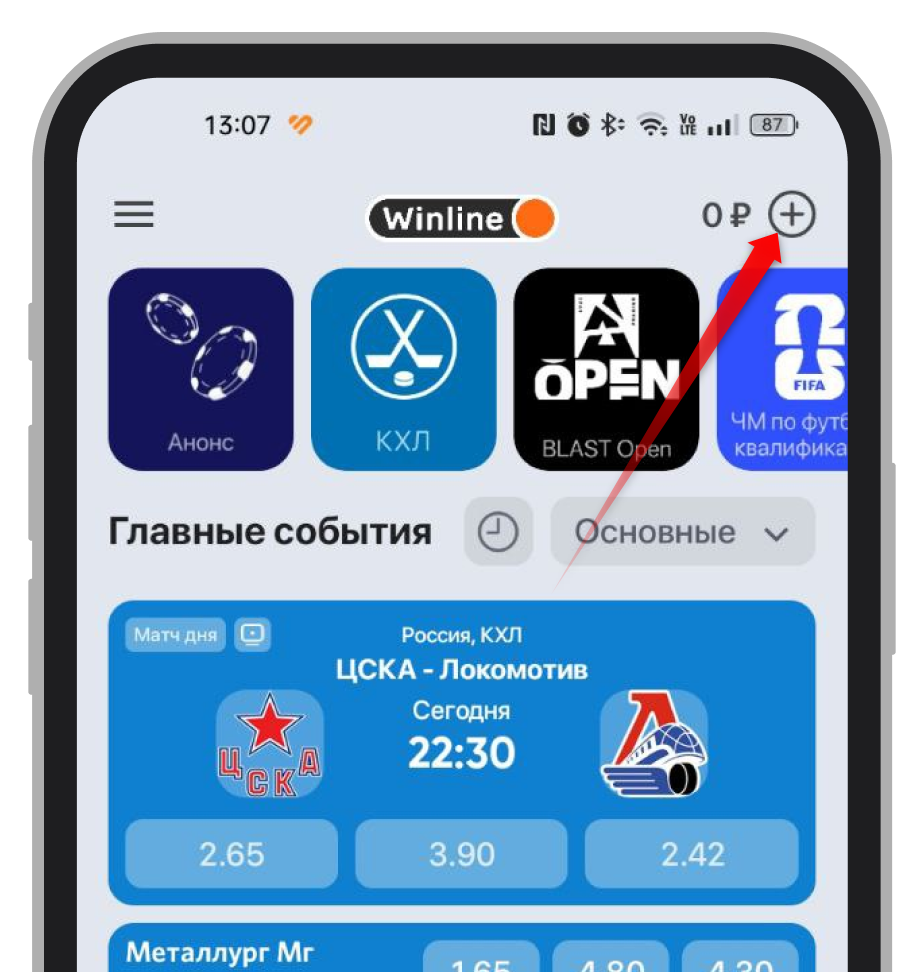Open the КХЛ hockey tile
924x972 pixels.
(x=403, y=369)
